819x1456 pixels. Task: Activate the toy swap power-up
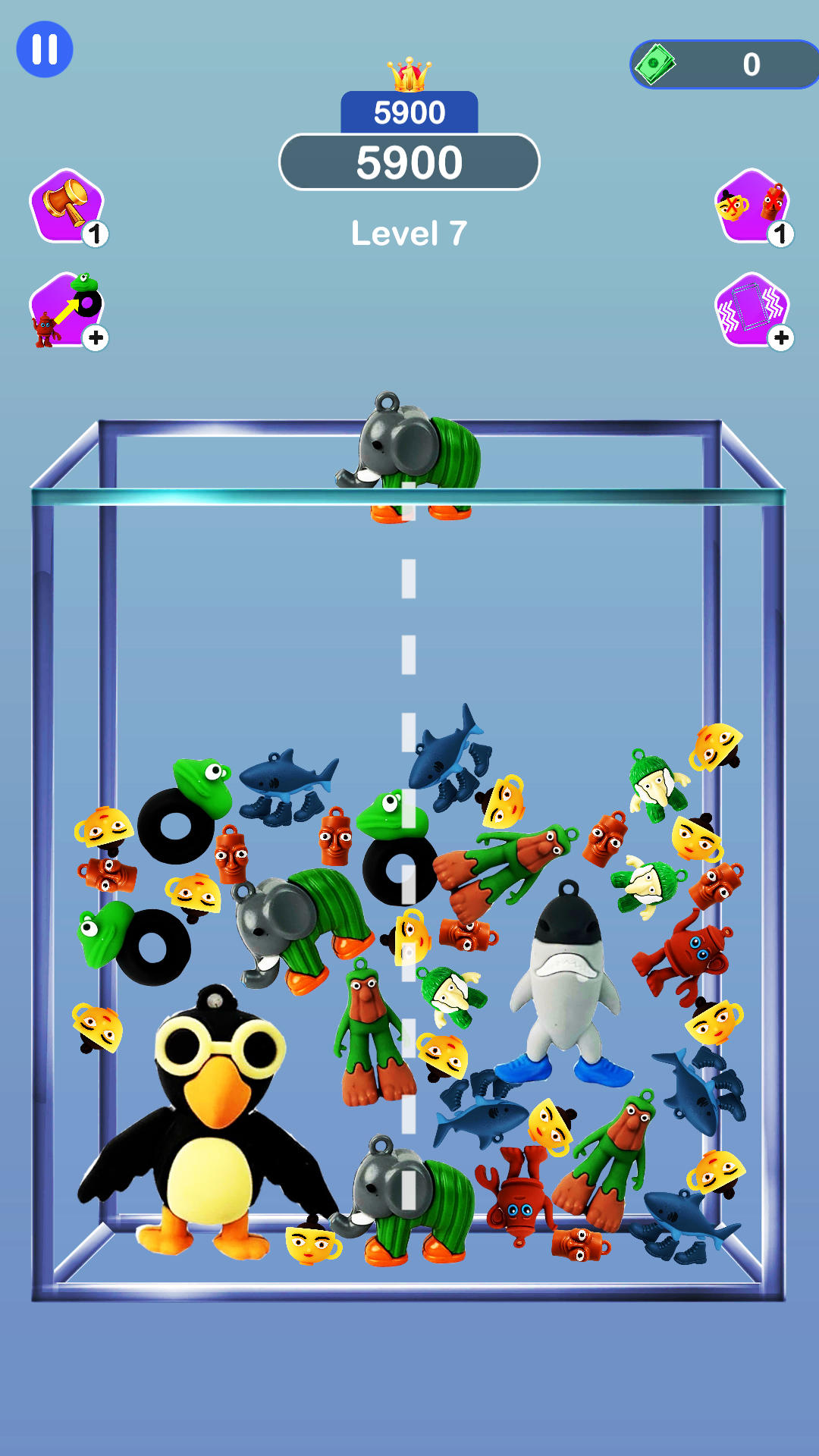[752, 206]
